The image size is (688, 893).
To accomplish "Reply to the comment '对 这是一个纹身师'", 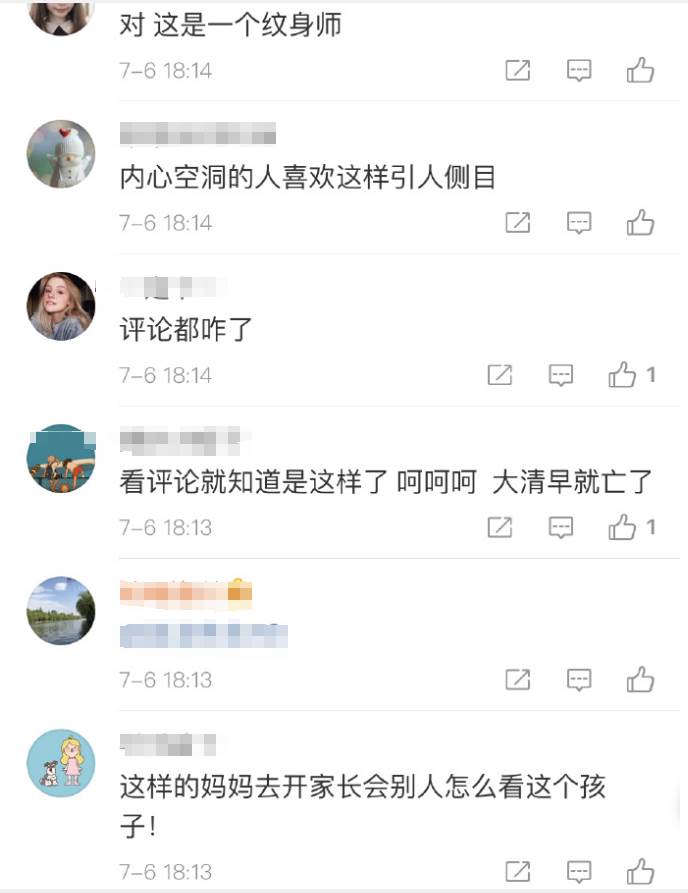I will [x=579, y=70].
